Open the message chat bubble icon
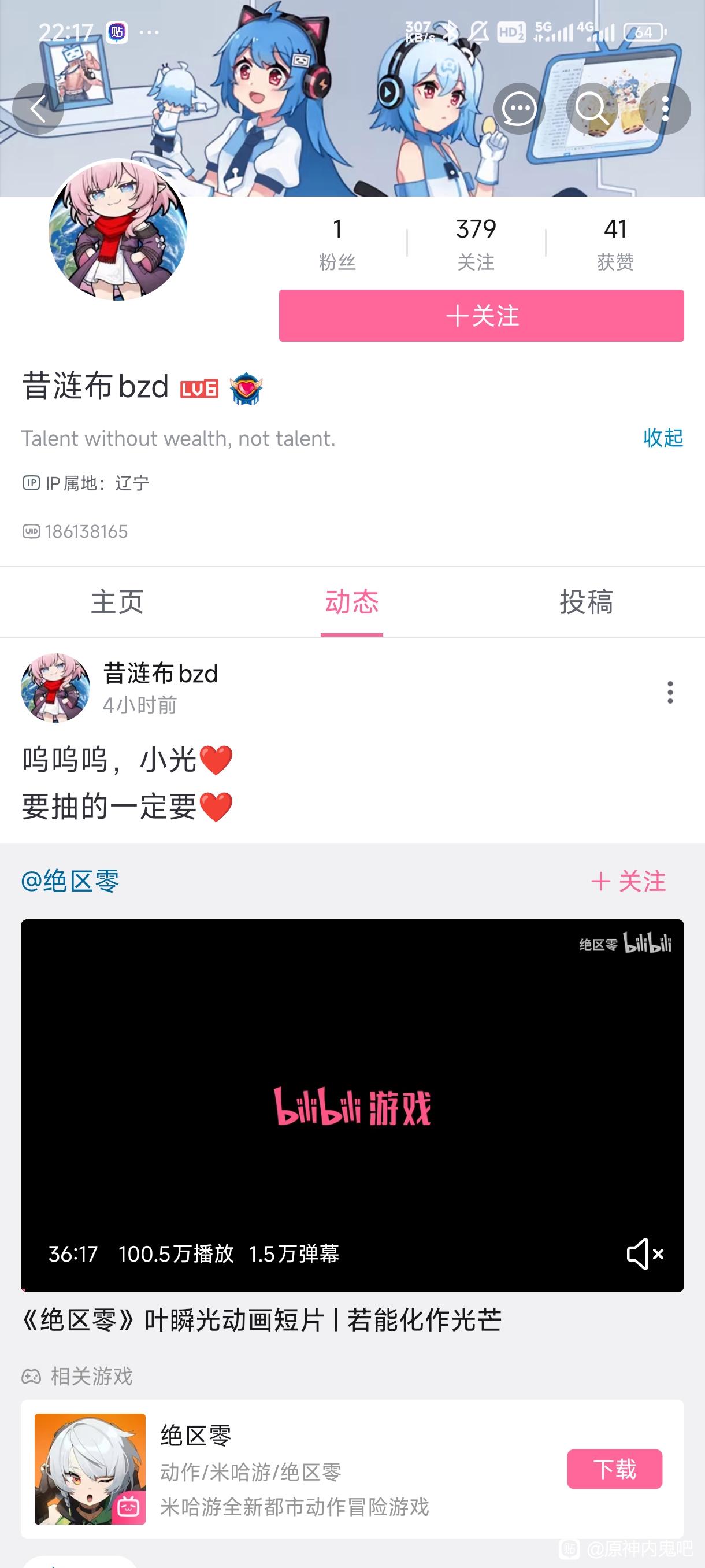The width and height of the screenshot is (705, 1568). point(519,109)
